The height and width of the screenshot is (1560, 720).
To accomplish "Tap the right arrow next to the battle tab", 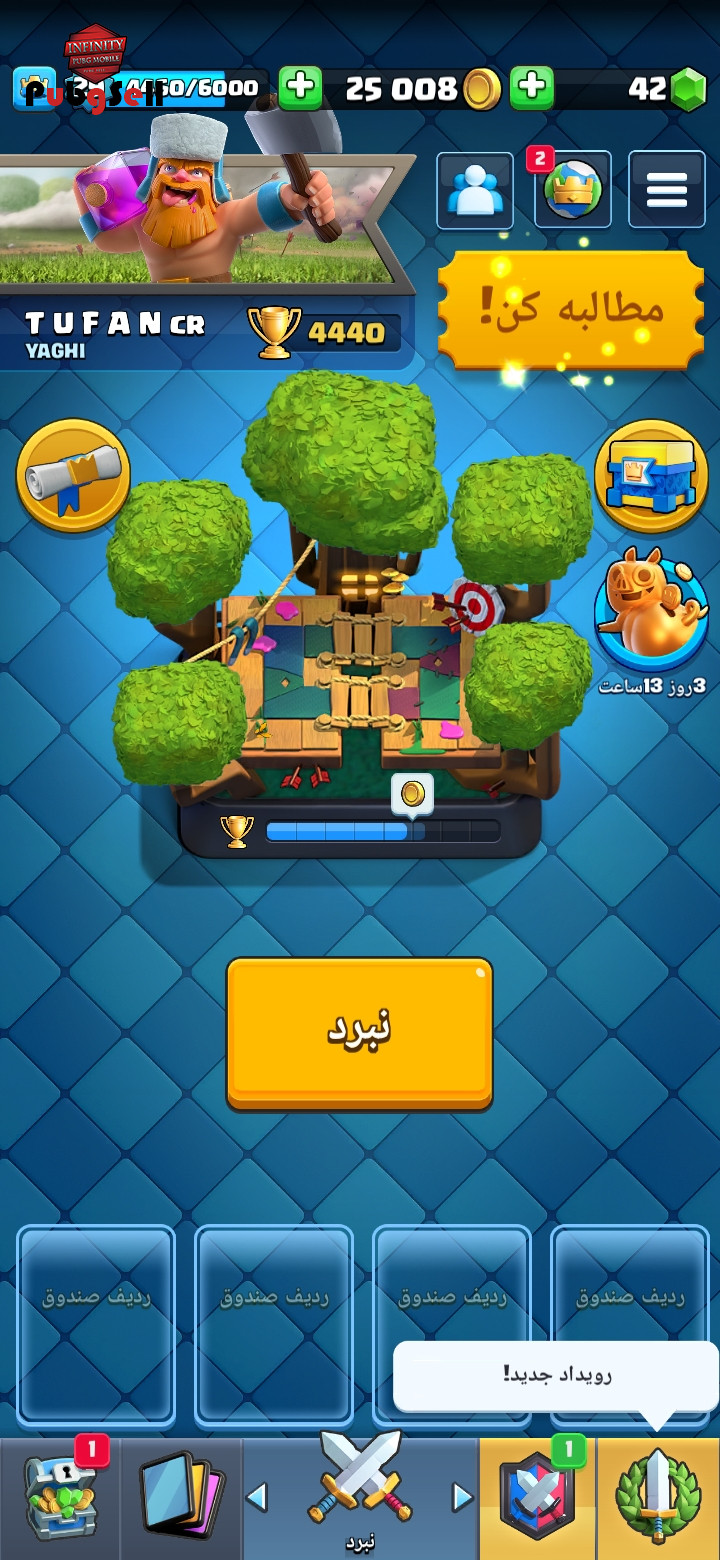I will tap(462, 1497).
